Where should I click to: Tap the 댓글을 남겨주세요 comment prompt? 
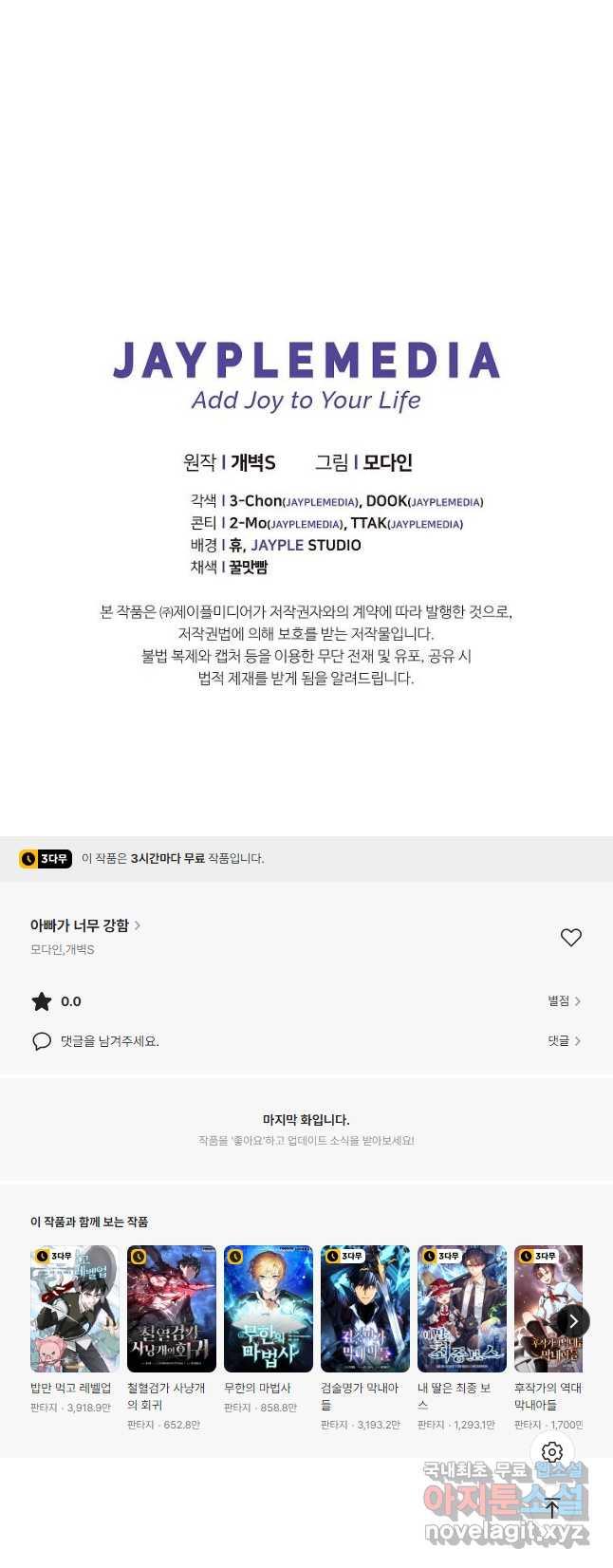tap(109, 1041)
